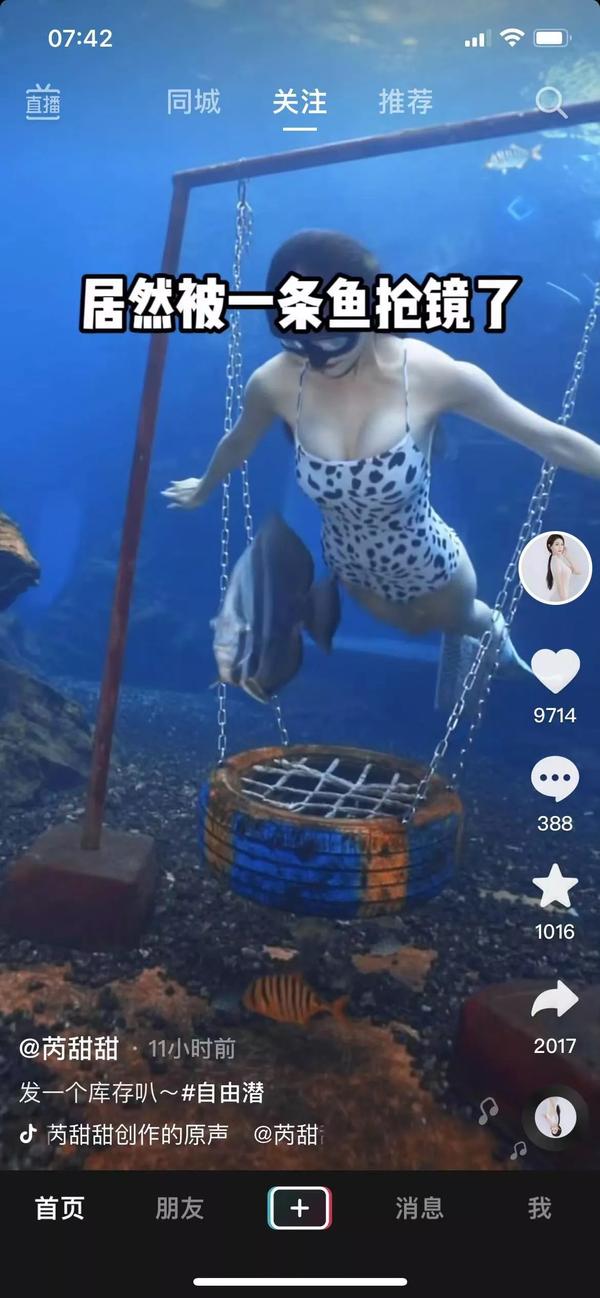Add video to favorites star

tap(555, 887)
